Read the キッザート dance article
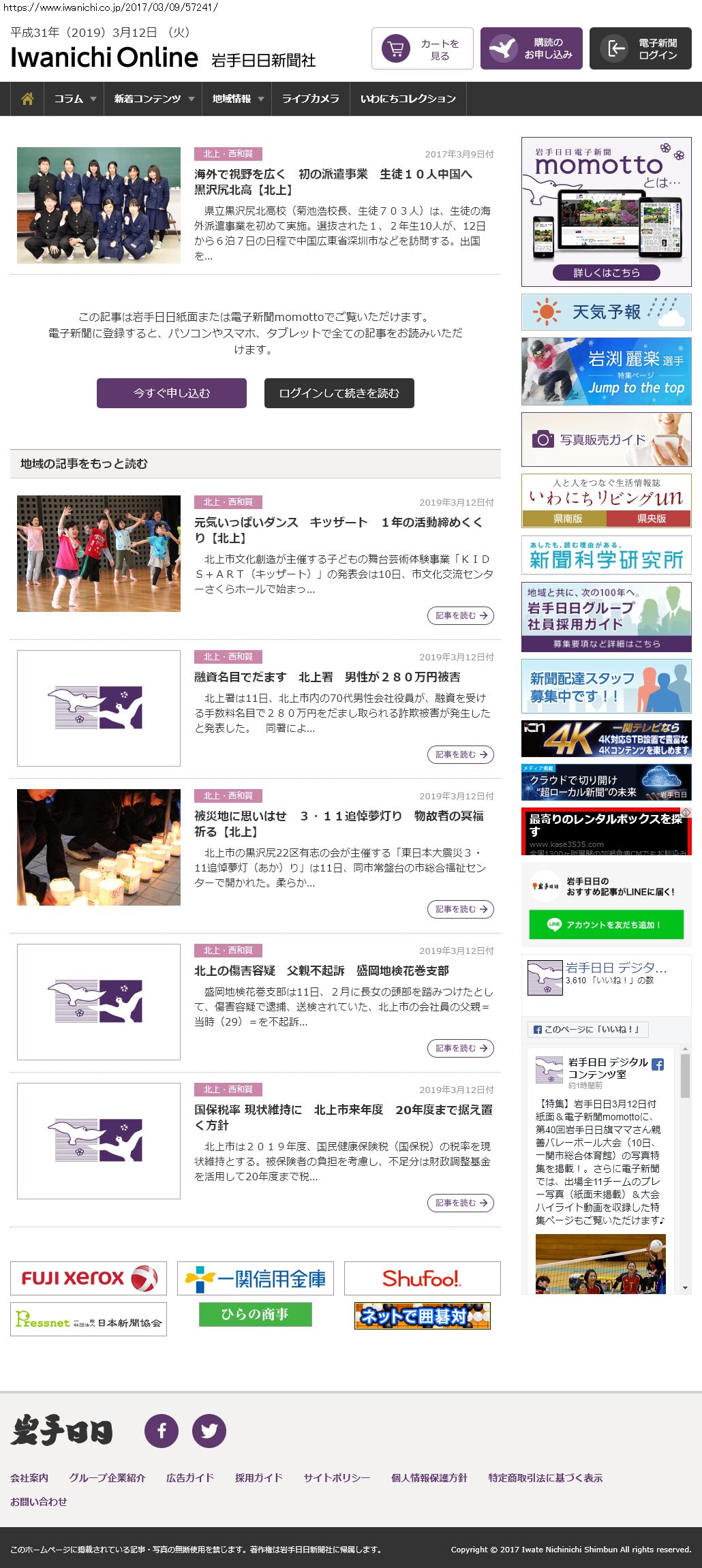 click(460, 615)
